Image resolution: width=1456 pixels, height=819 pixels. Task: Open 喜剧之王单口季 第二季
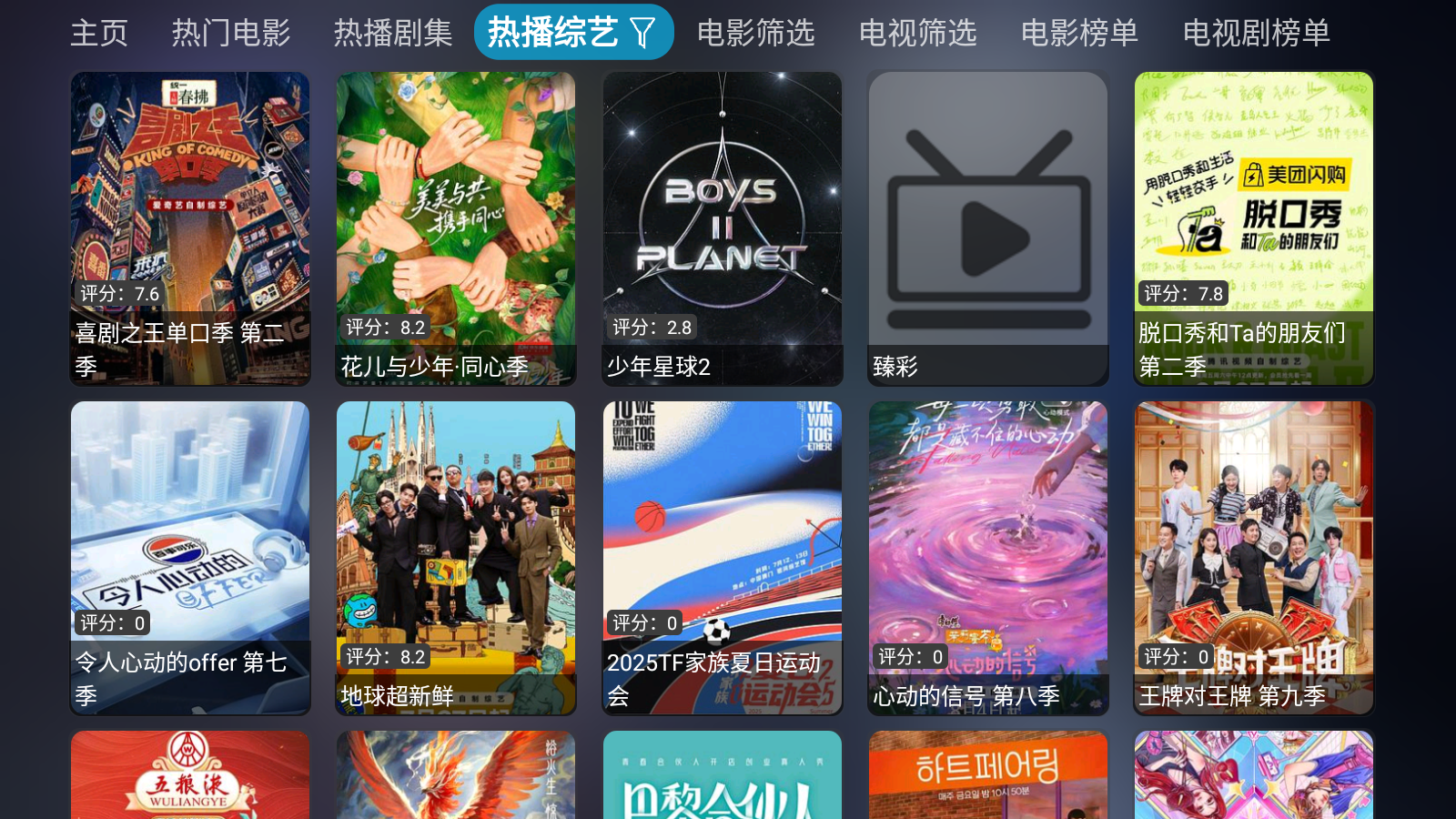point(190,228)
